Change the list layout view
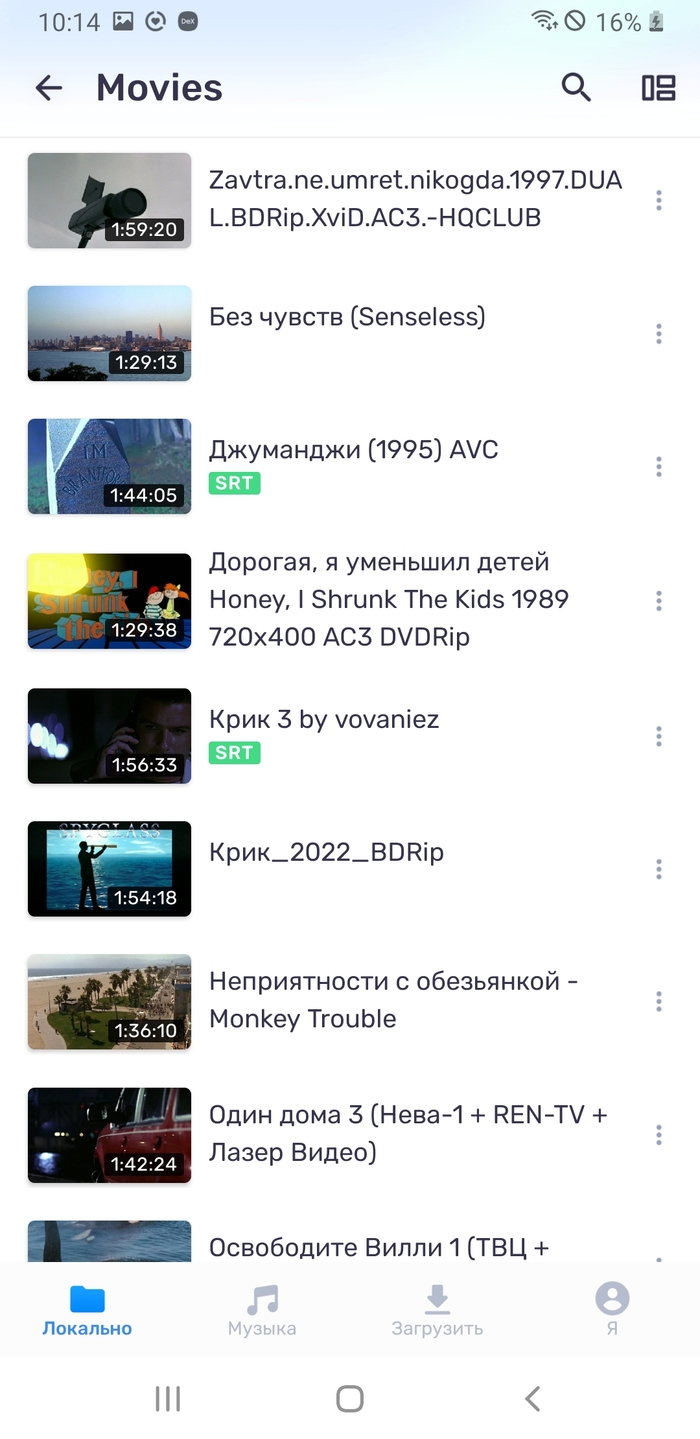Image resolution: width=700 pixels, height=1439 pixels. [x=658, y=88]
